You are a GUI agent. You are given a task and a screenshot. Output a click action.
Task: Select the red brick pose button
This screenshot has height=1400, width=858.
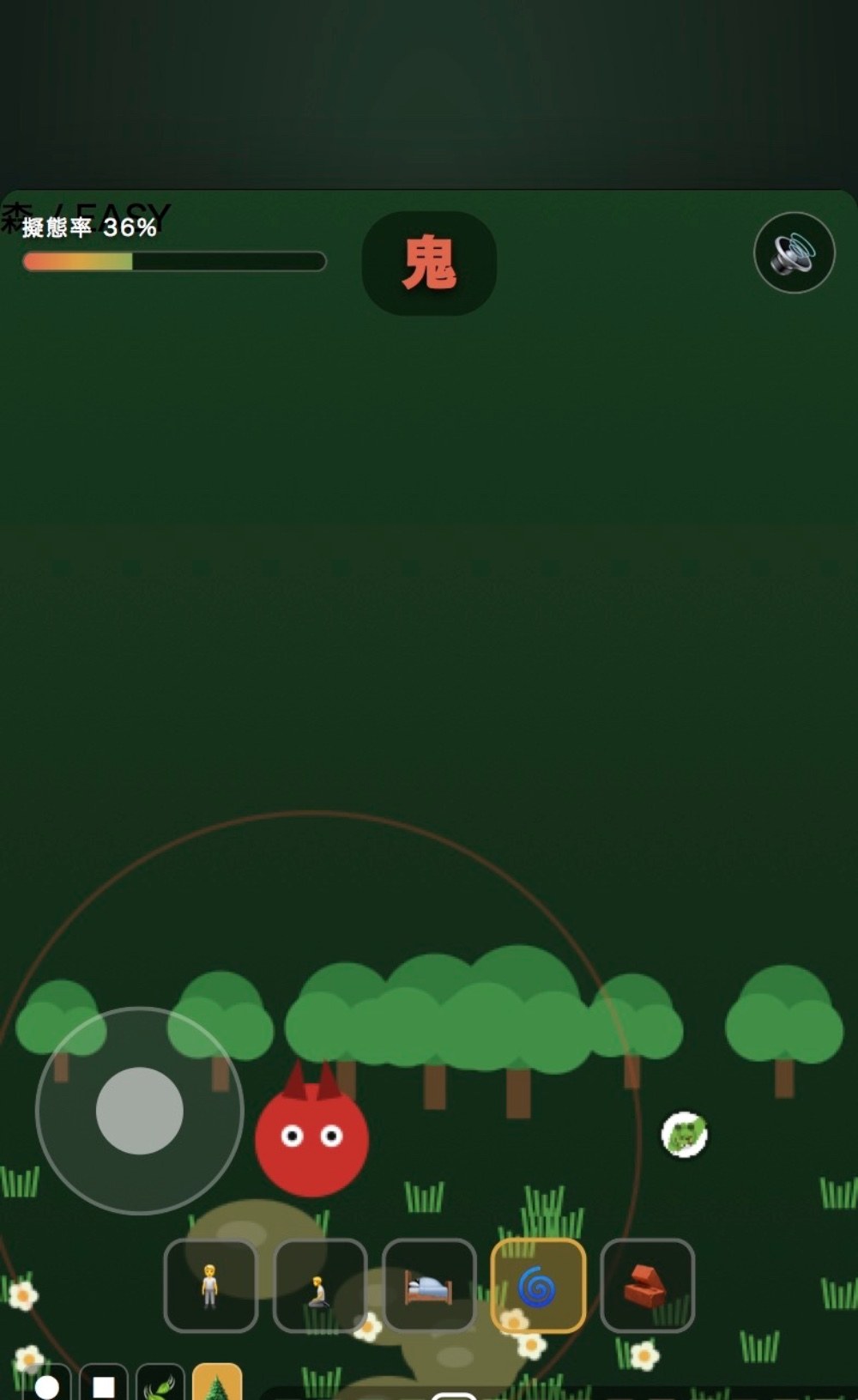click(x=648, y=1285)
